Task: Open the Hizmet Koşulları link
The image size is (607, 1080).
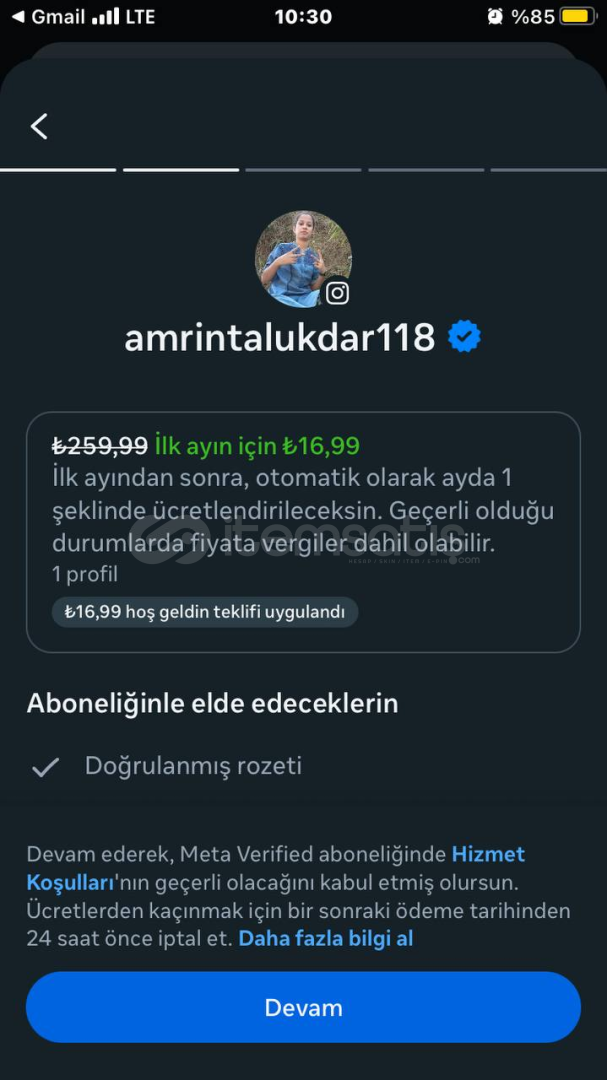Action: [x=488, y=855]
